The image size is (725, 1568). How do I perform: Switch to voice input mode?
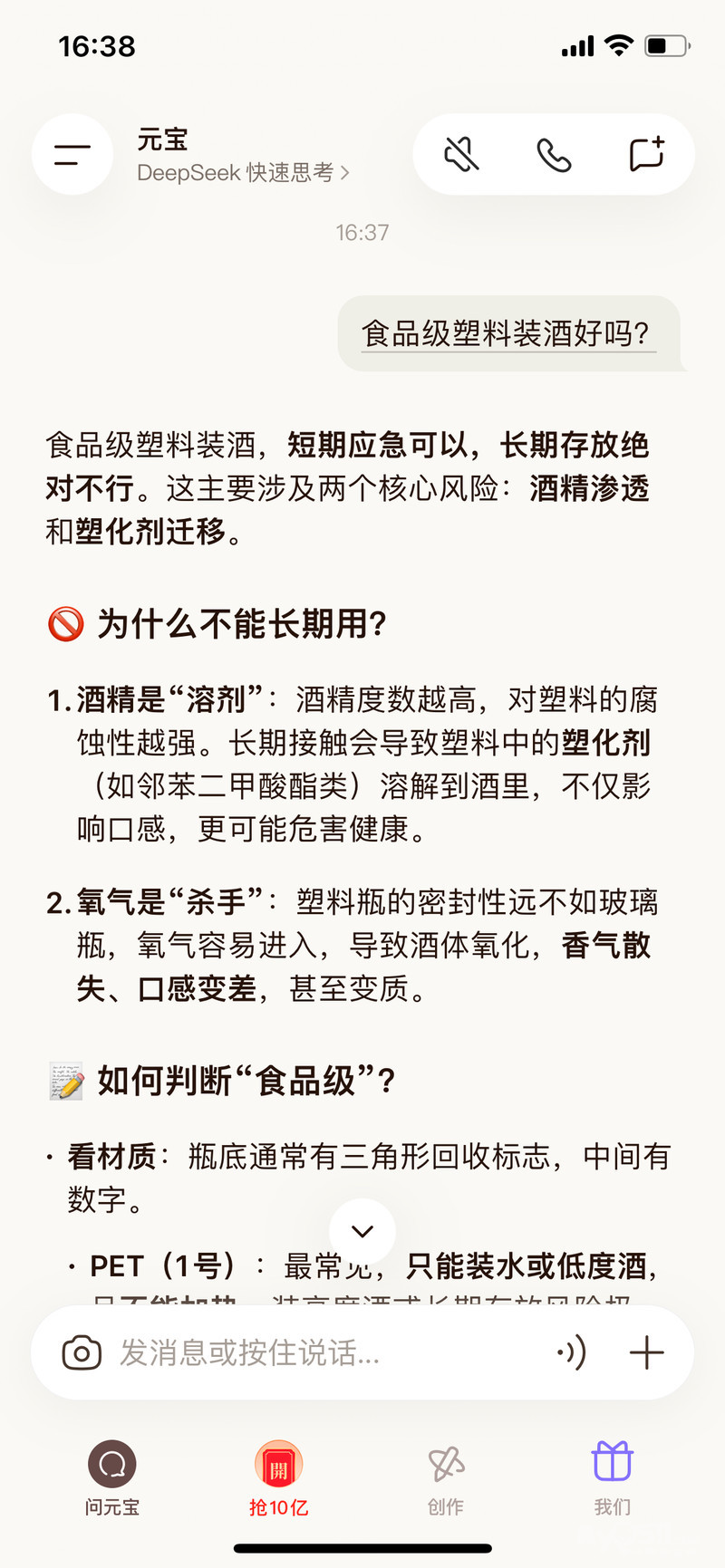pos(572,1353)
